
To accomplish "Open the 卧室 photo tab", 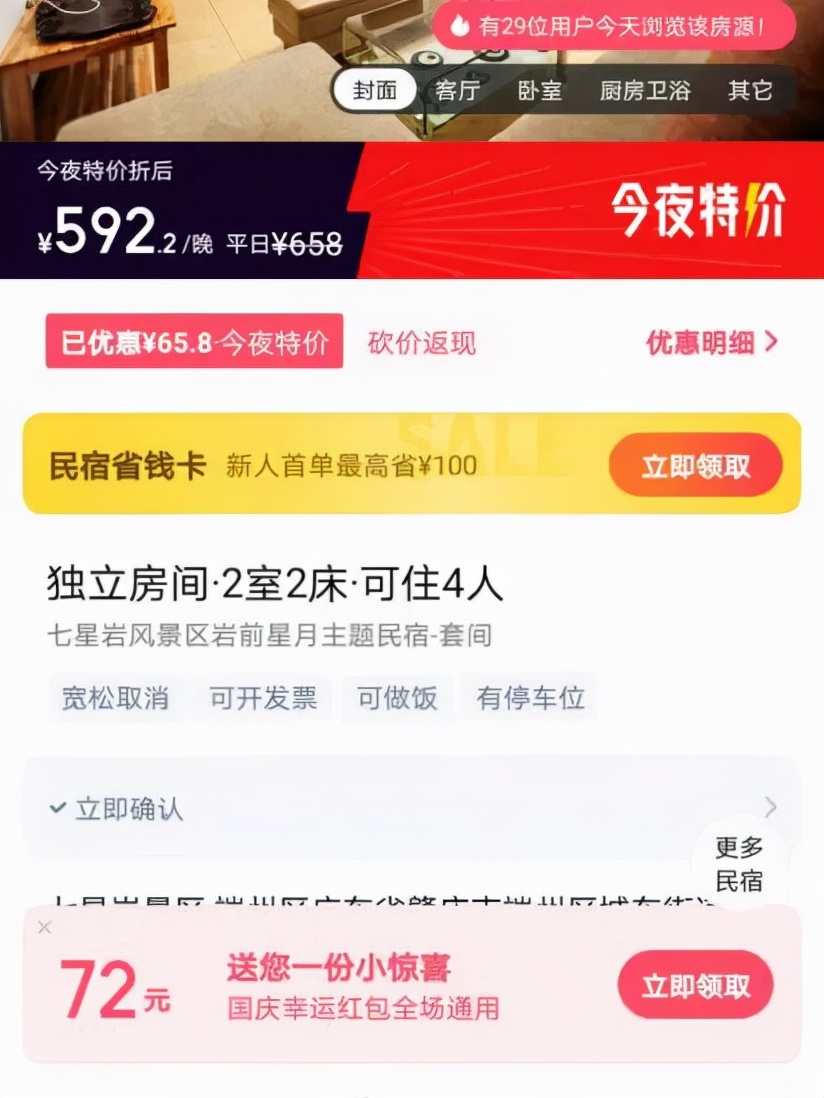I will (540, 90).
